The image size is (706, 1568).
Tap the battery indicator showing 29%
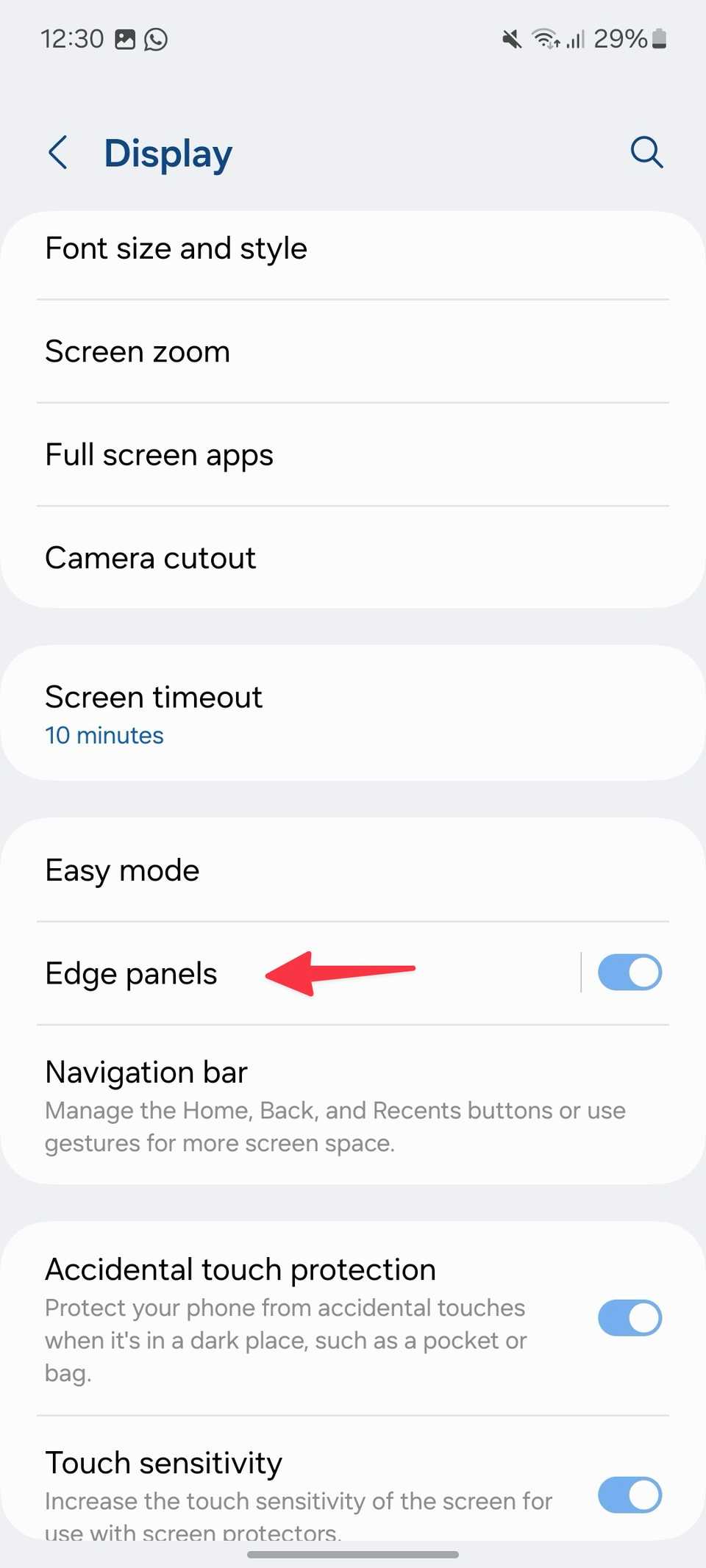pyautogui.click(x=629, y=38)
